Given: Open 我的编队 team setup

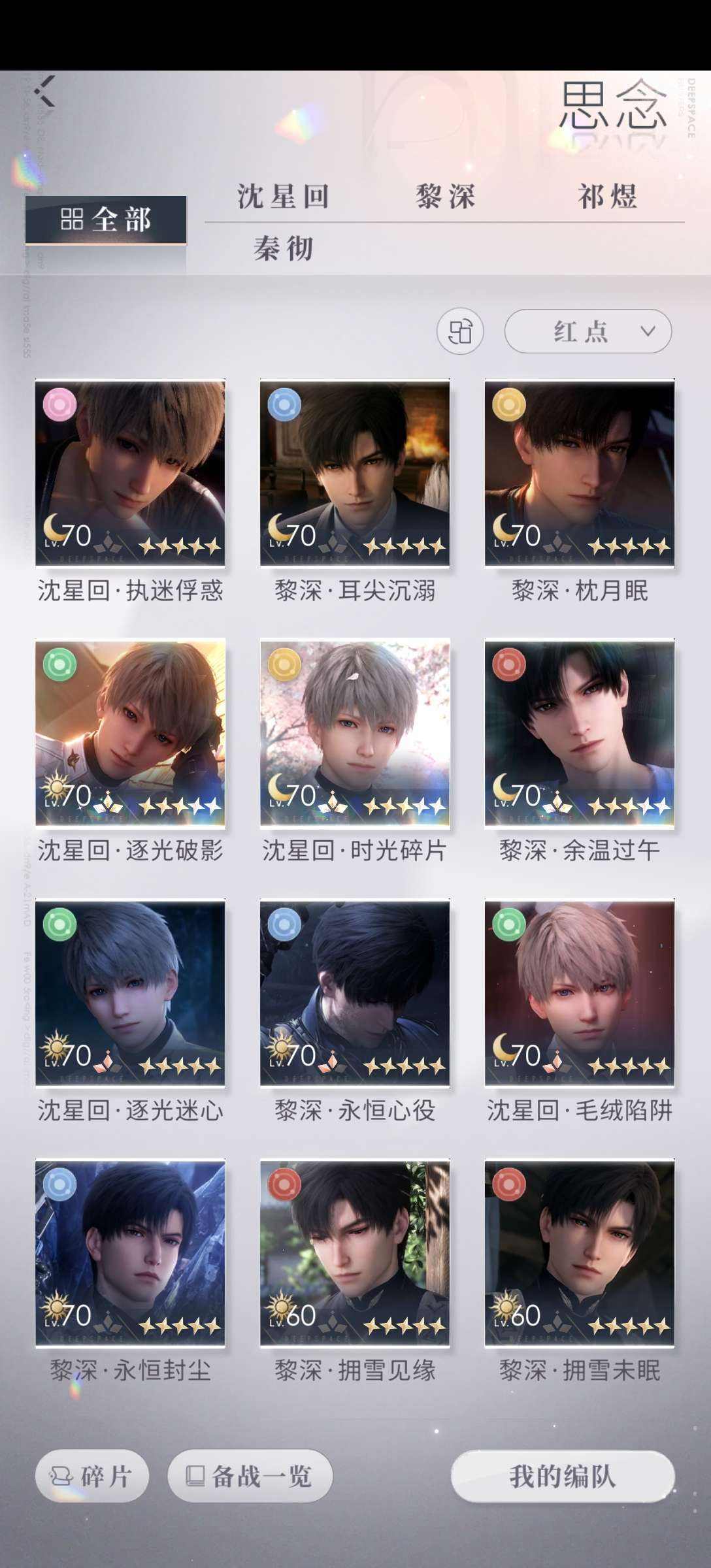Looking at the screenshot, I should click(563, 1477).
